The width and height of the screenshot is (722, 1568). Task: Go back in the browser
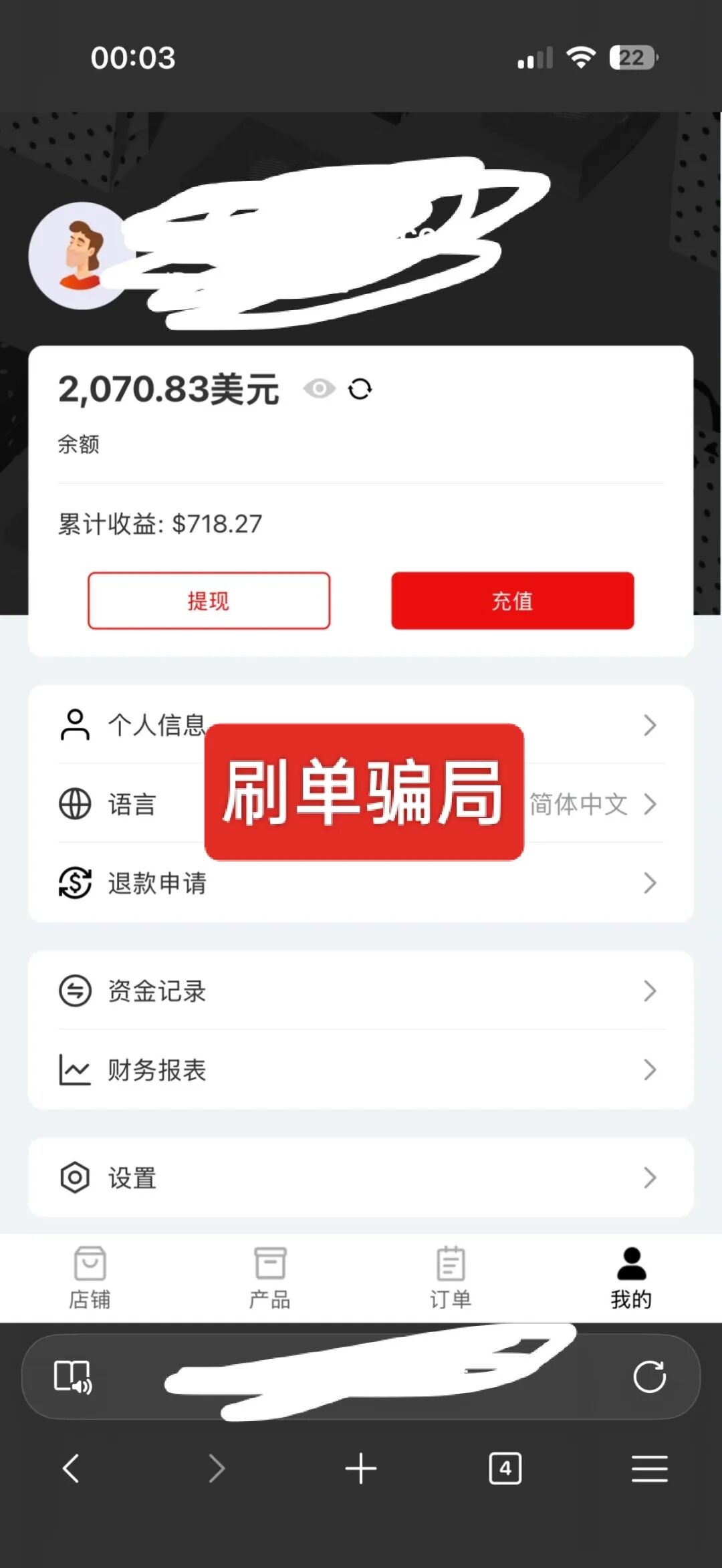pos(72,1468)
